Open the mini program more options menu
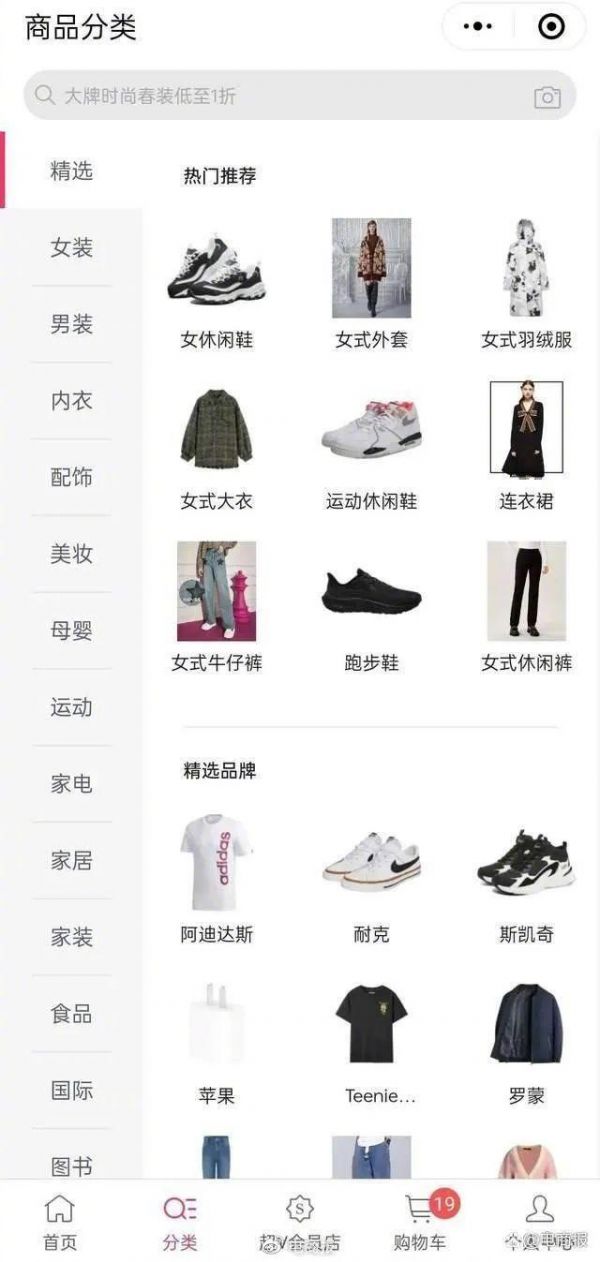The width and height of the screenshot is (600, 1262). coord(483,27)
